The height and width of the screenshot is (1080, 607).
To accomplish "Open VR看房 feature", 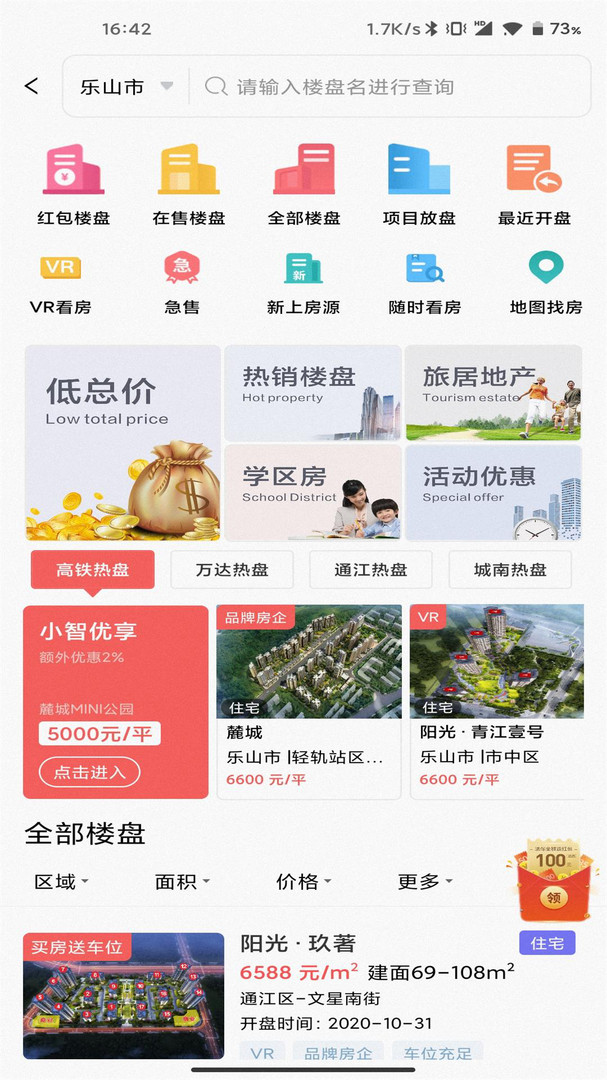I will click(x=60, y=283).
